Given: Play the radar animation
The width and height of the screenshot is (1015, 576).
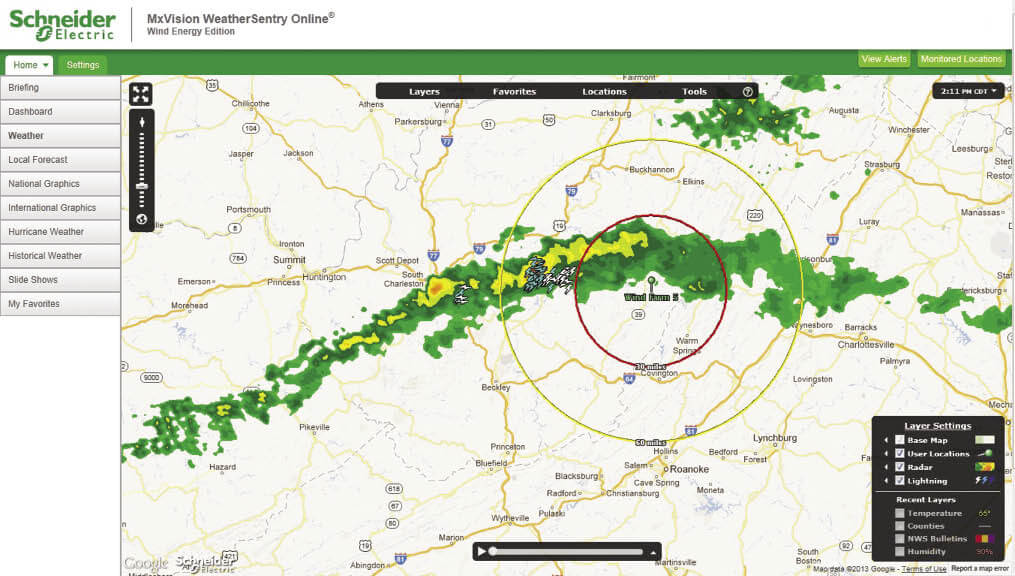Looking at the screenshot, I should [x=482, y=551].
